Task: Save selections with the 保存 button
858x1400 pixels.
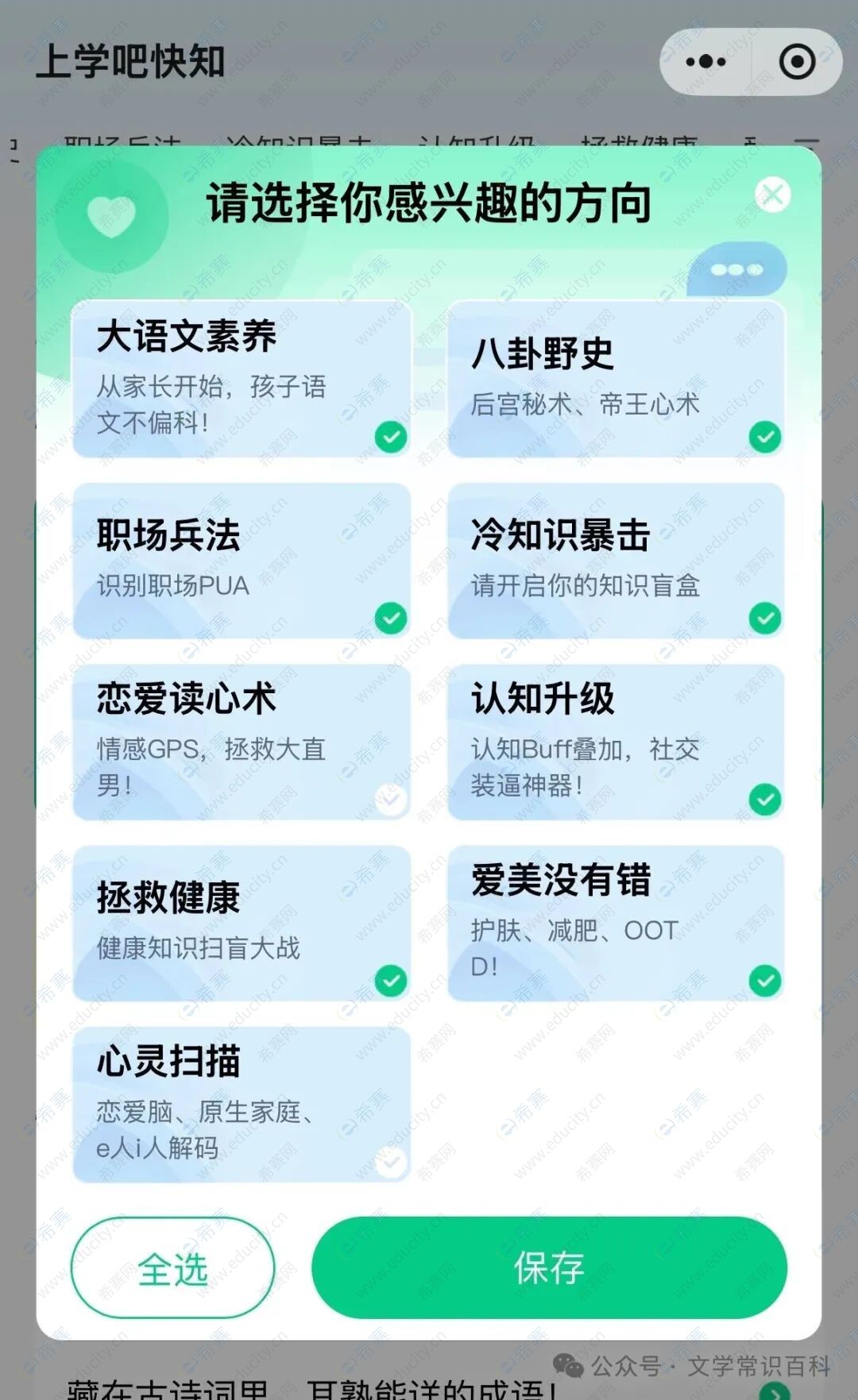Action: 549,1268
